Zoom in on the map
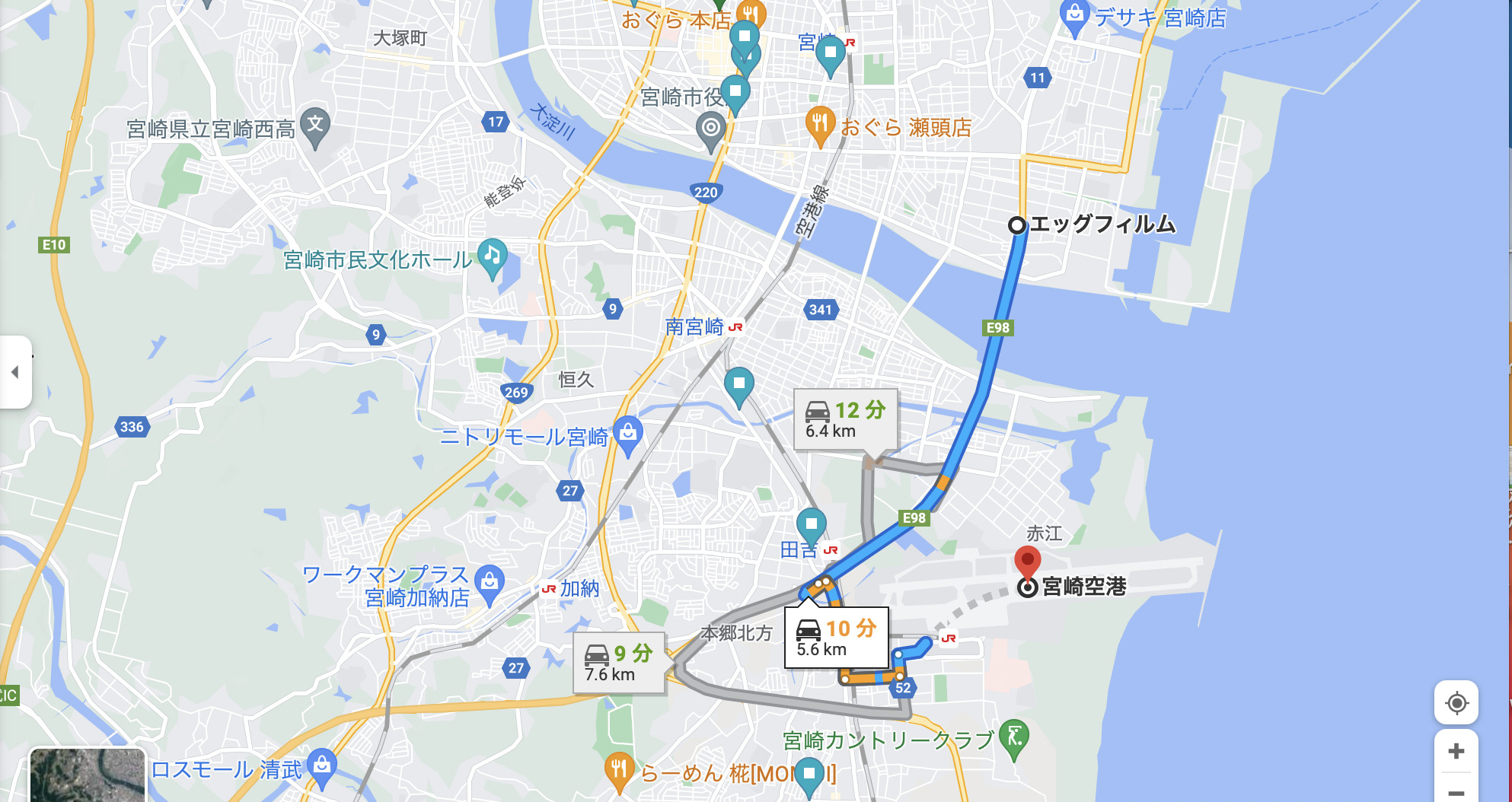Screen dimensions: 1512x802 1456,752
